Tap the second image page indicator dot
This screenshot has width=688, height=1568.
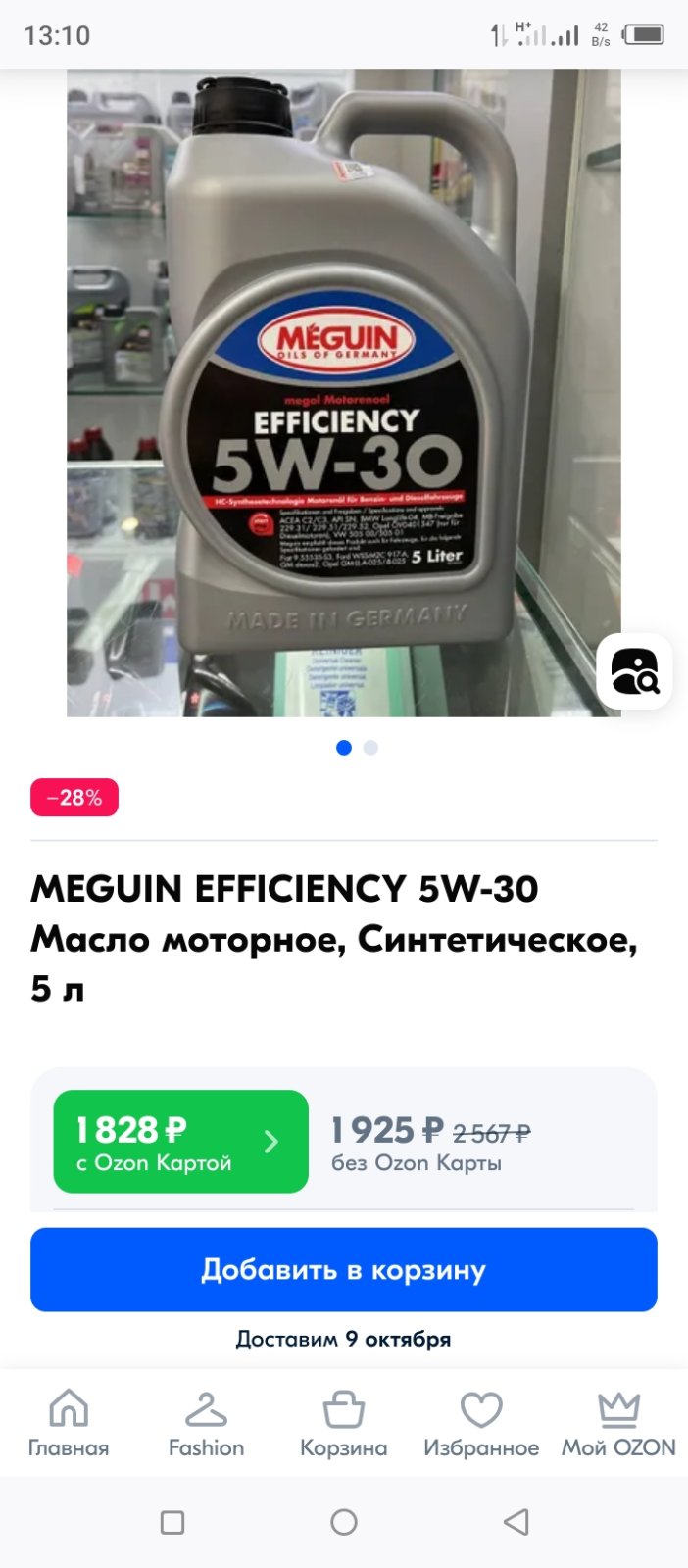(370, 748)
